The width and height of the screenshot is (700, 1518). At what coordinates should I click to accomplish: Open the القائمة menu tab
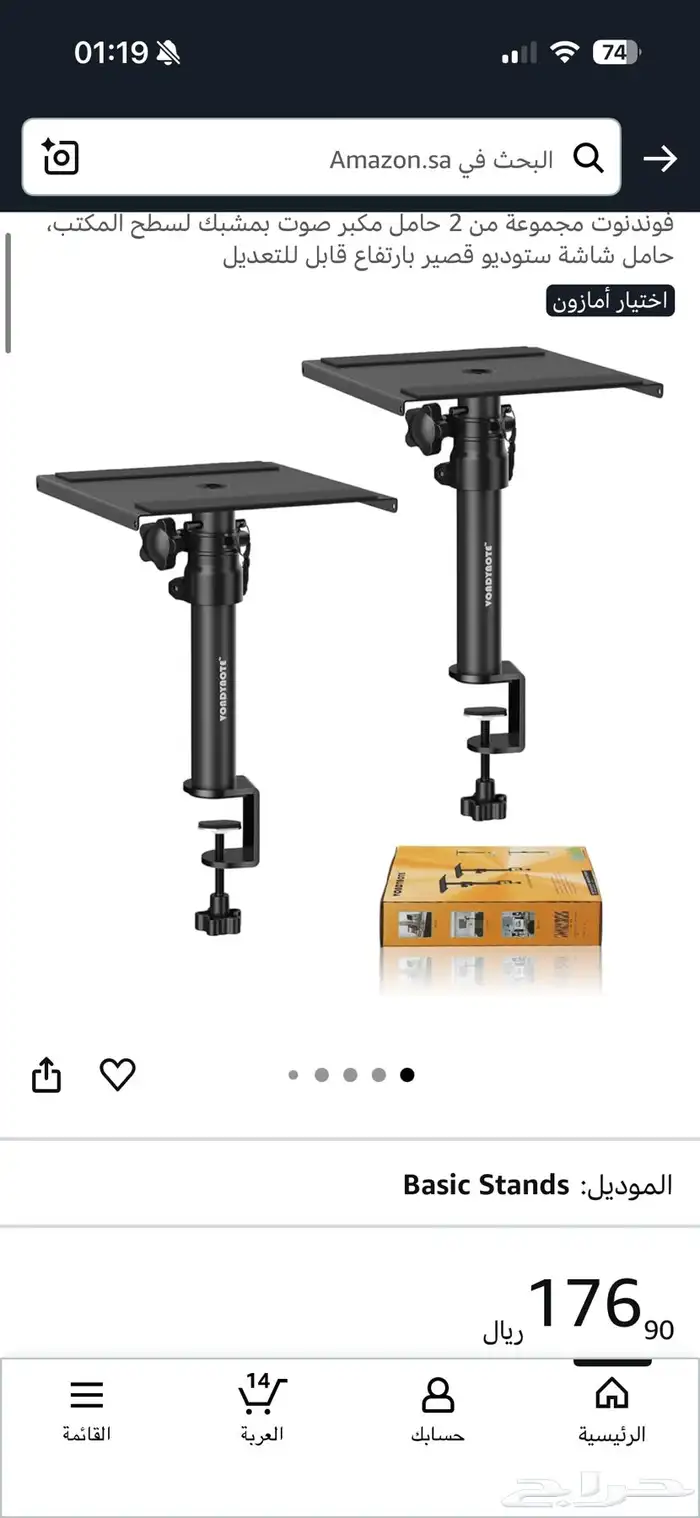coord(87,1408)
